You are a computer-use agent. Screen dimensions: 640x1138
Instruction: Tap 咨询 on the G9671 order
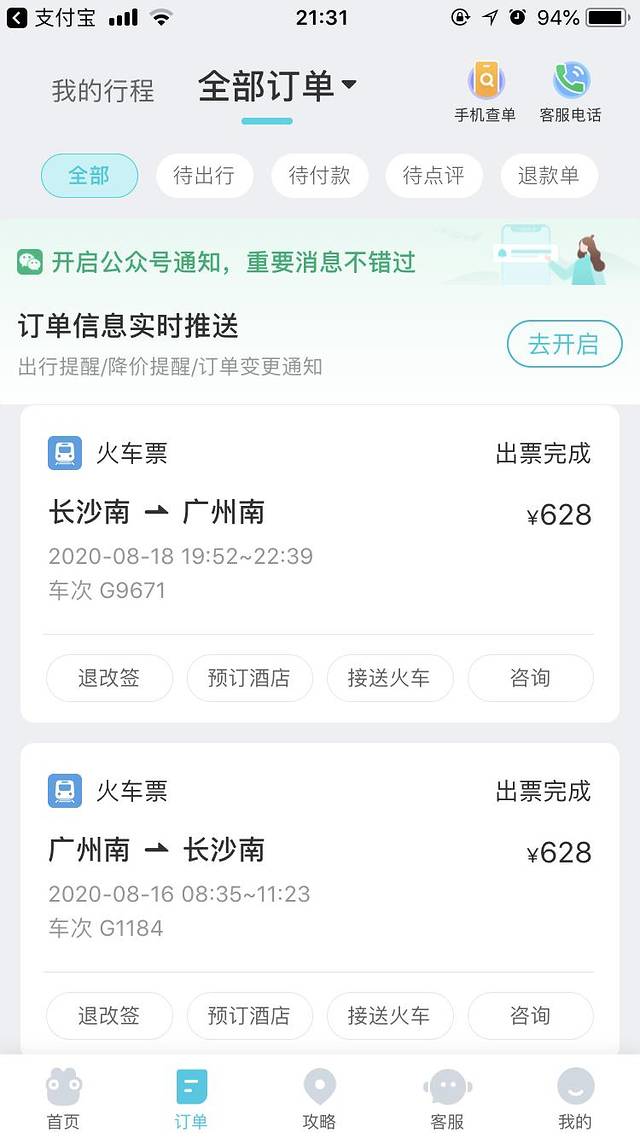pyautogui.click(x=530, y=678)
